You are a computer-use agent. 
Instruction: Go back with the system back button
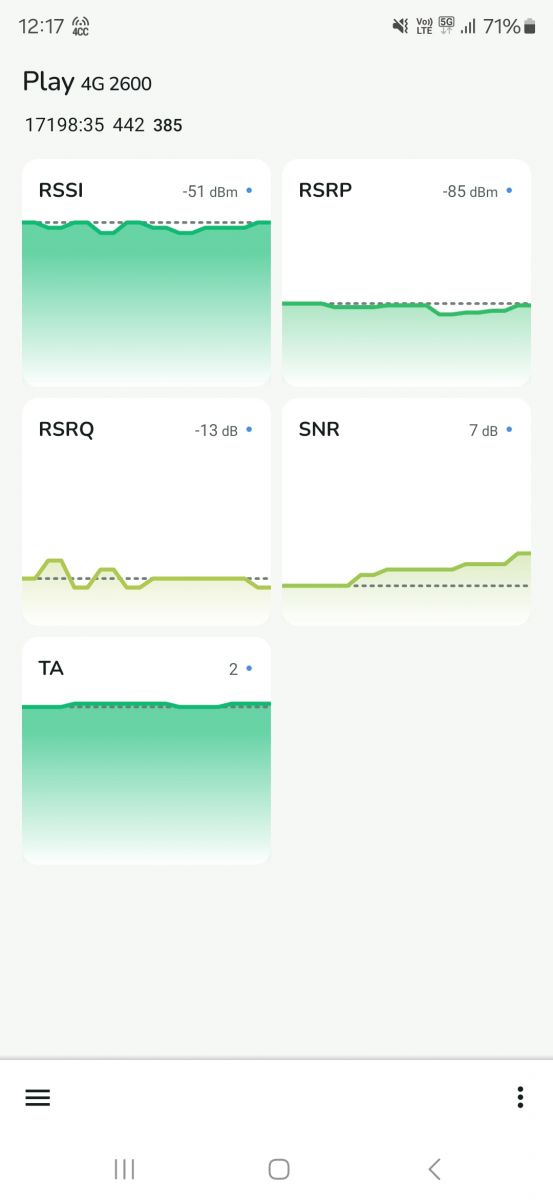point(434,1168)
